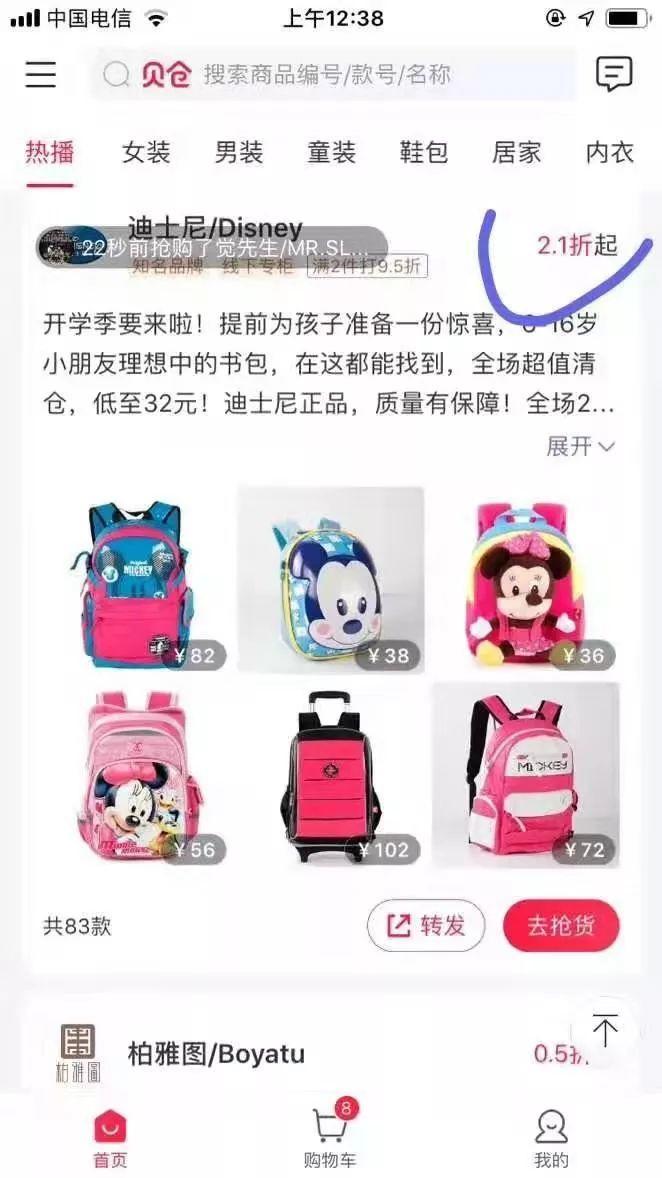662x1178 pixels.
Task: Open the 柏雅图/Boyatu brand card
Action: click(331, 1052)
